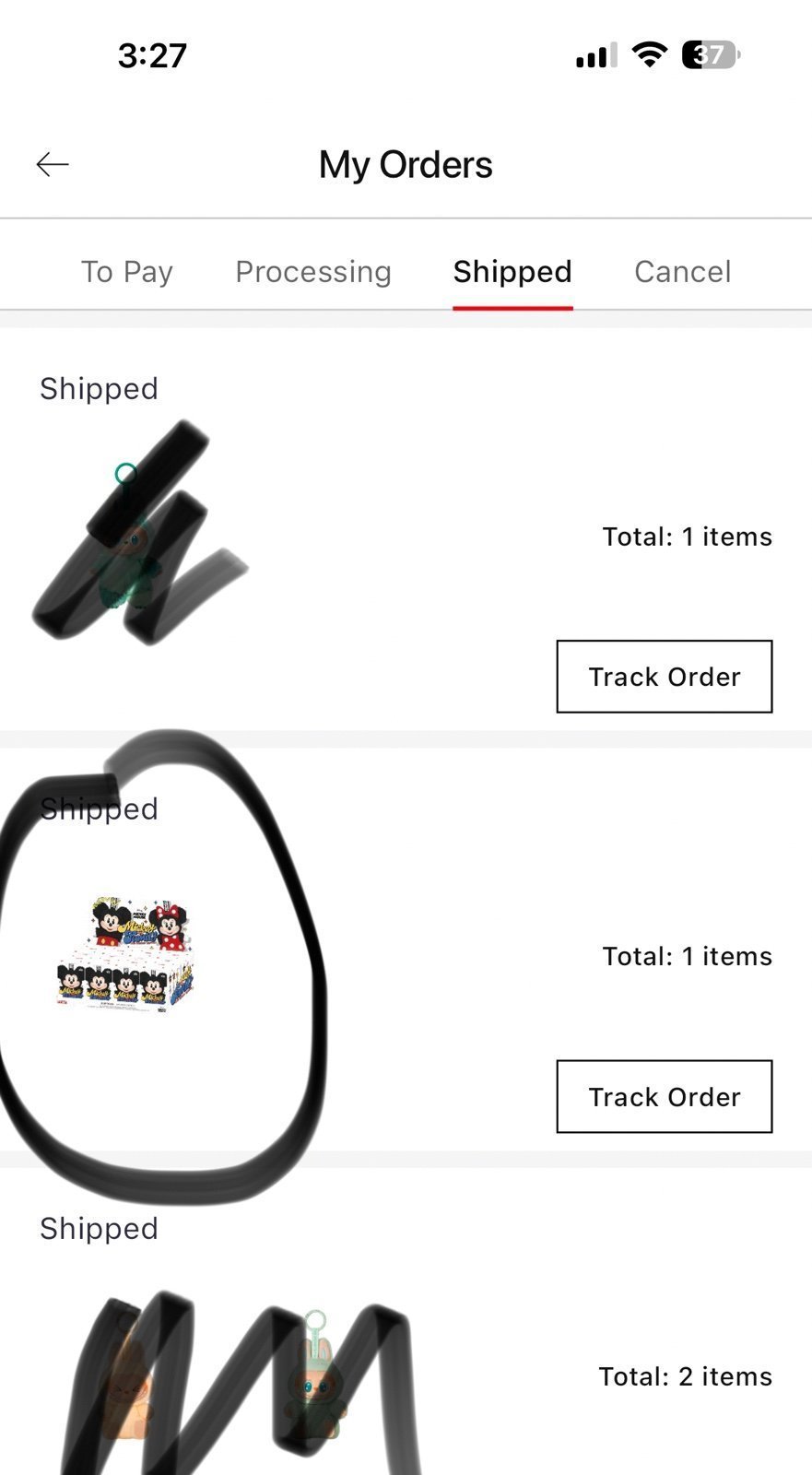The image size is (812, 1475).
Task: Track the first shipped order
Action: pos(664,677)
